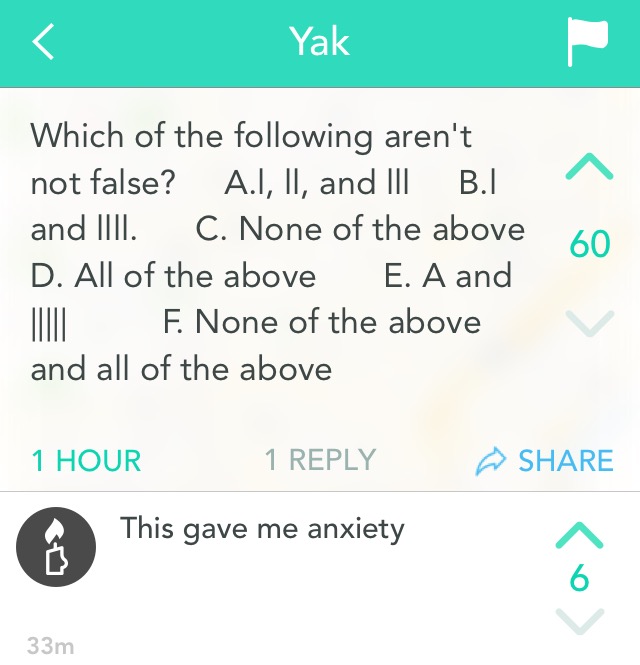The width and height of the screenshot is (640, 665).
Task: Go back using the arrow
Action: tap(43, 42)
